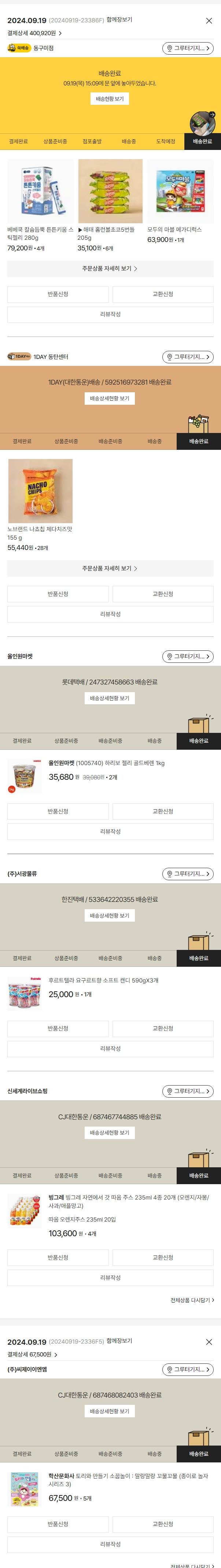The width and height of the screenshot is (221, 1568).
Task: Track 한진택배 shipment from (주)서광물류
Action: pyautogui.click(x=110, y=915)
